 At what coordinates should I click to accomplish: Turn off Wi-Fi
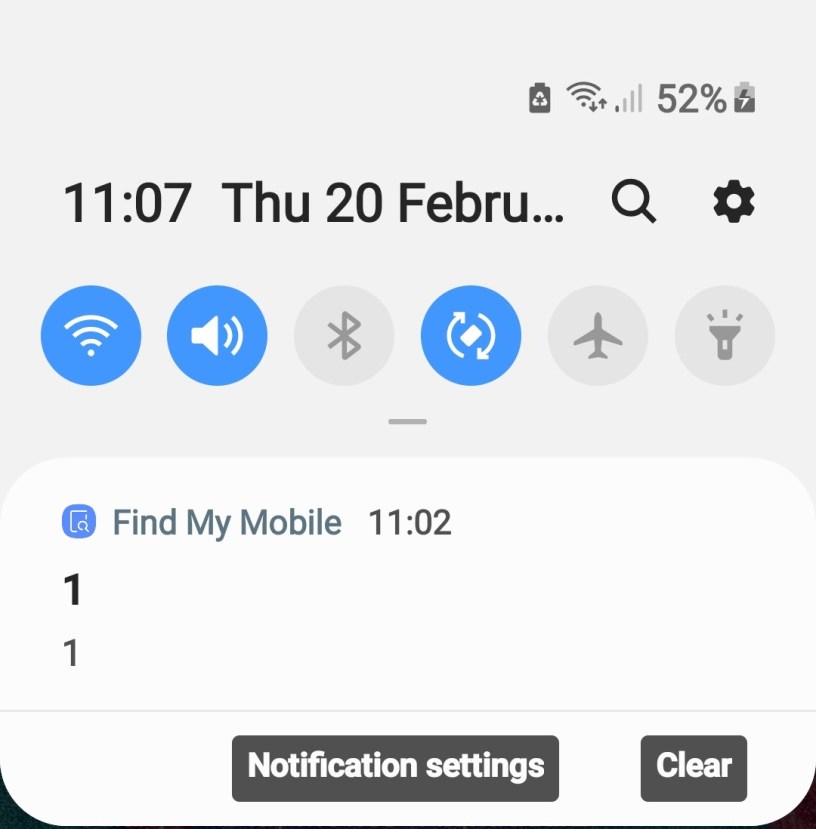[91, 336]
